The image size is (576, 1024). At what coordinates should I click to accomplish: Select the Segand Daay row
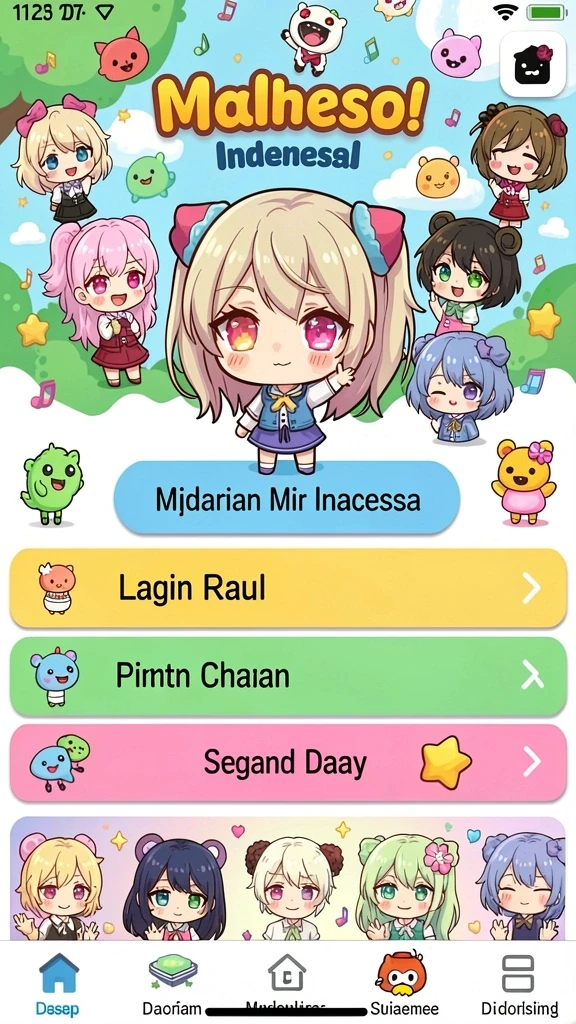[x=288, y=762]
